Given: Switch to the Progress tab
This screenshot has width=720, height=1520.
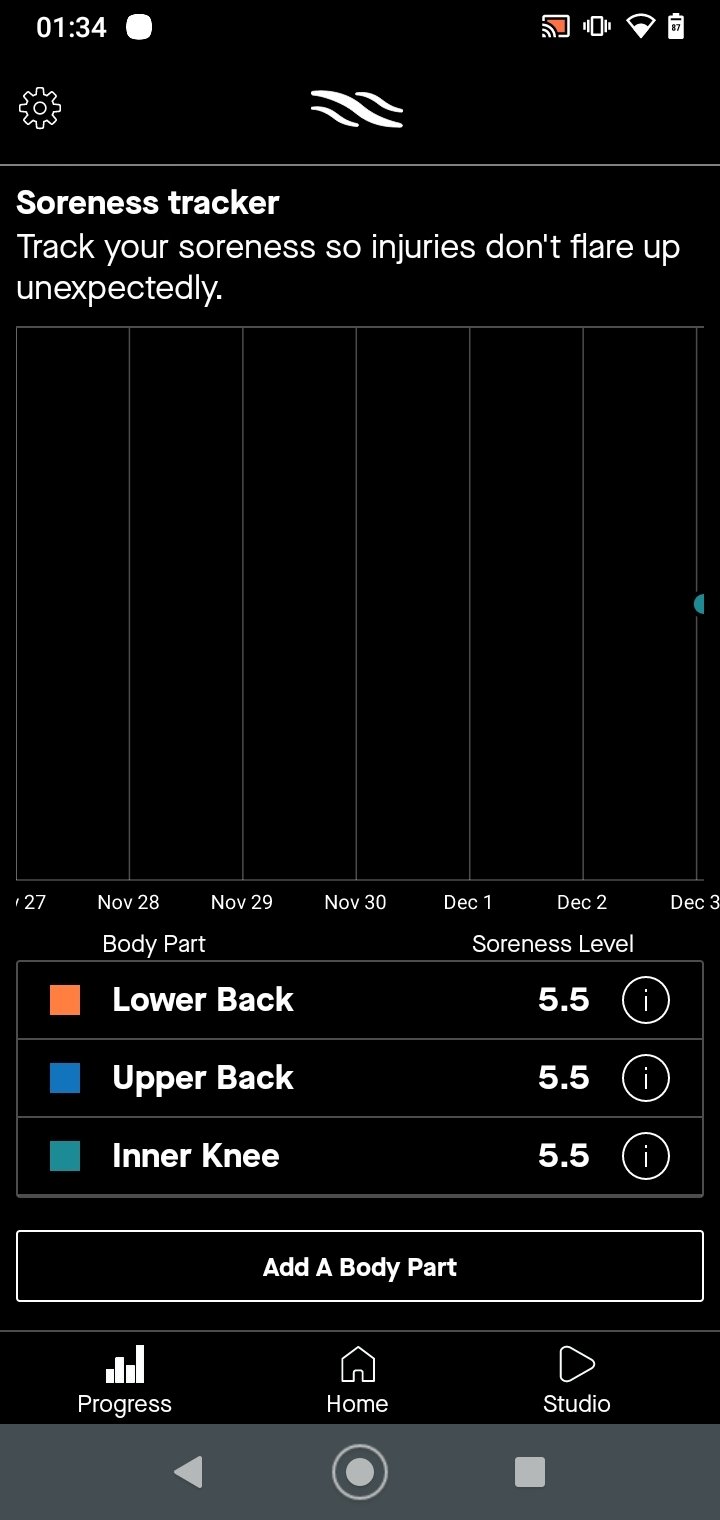Looking at the screenshot, I should pos(124,1380).
